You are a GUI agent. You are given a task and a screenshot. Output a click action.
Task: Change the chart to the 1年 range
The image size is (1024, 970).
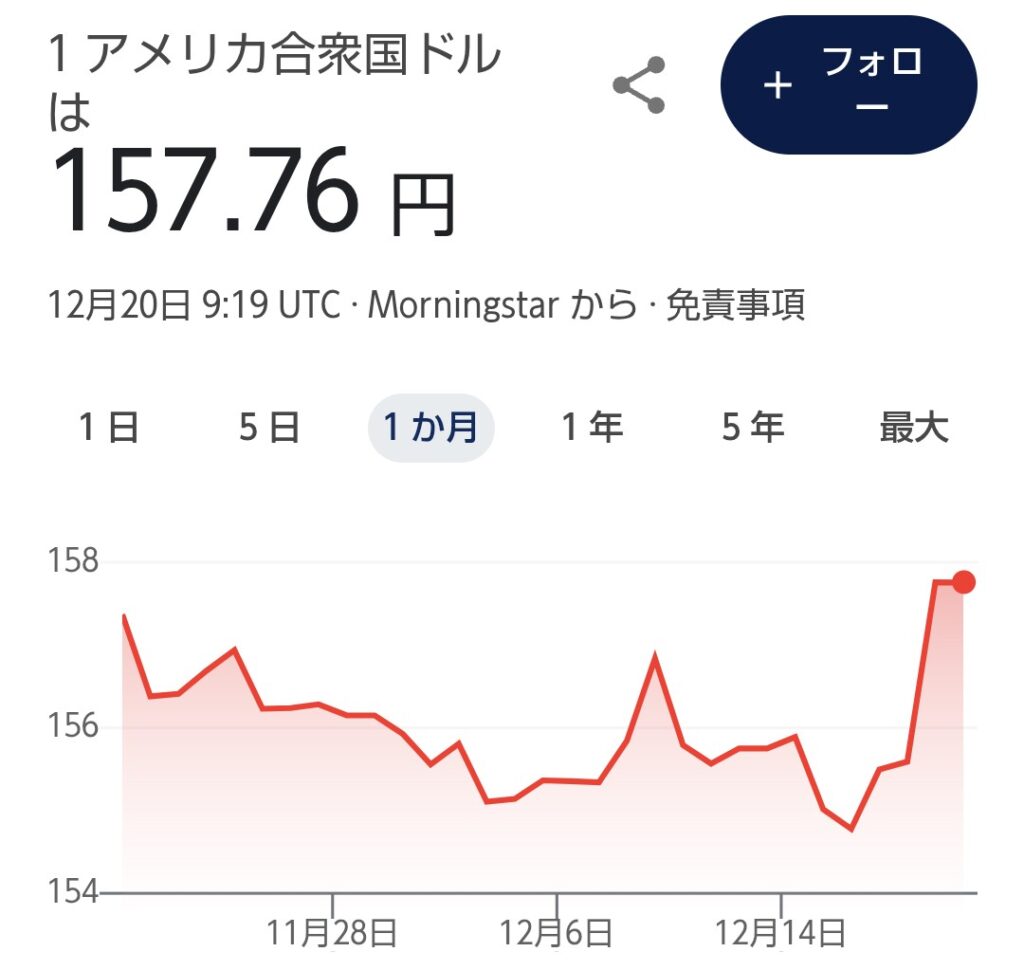pyautogui.click(x=592, y=428)
